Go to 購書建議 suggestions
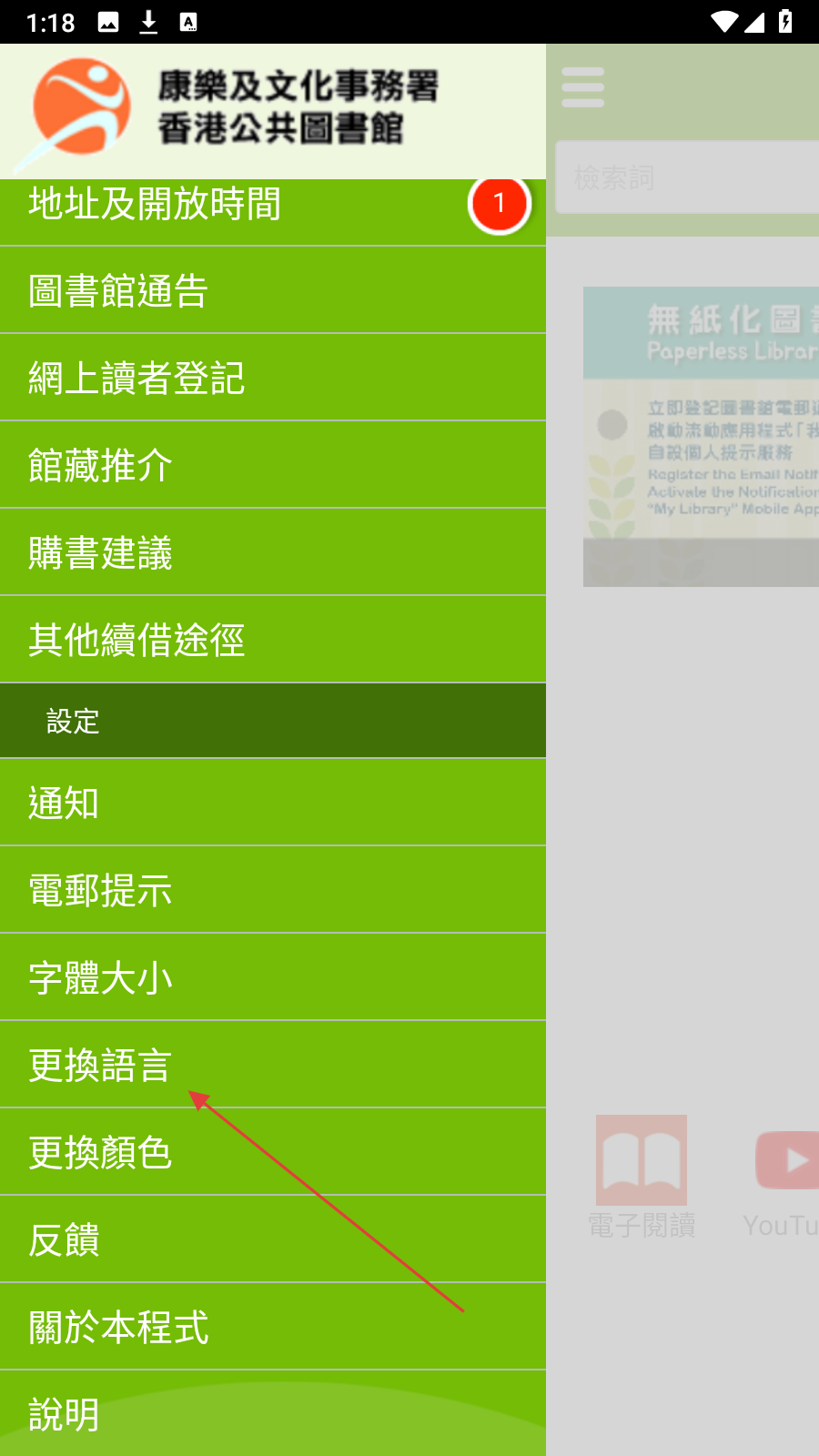The image size is (819, 1456). (273, 552)
